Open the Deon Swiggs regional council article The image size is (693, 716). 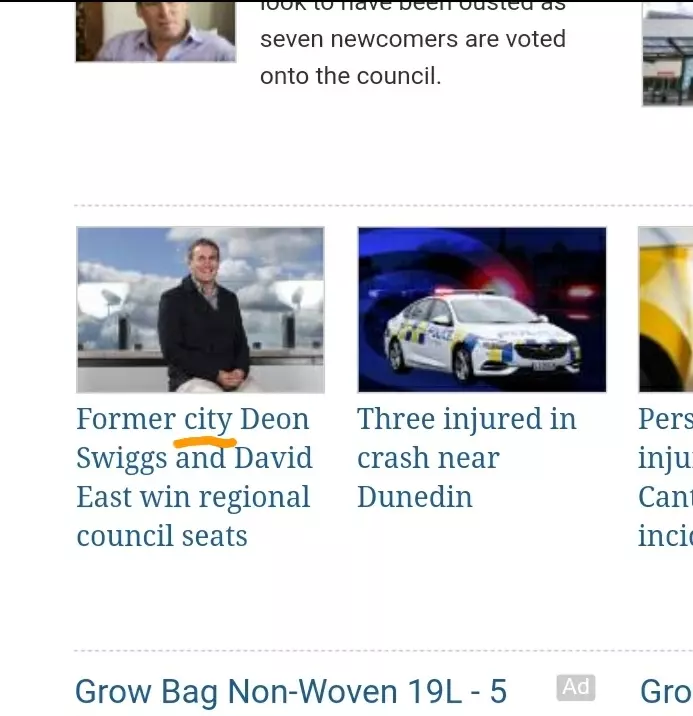pyautogui.click(x=194, y=477)
